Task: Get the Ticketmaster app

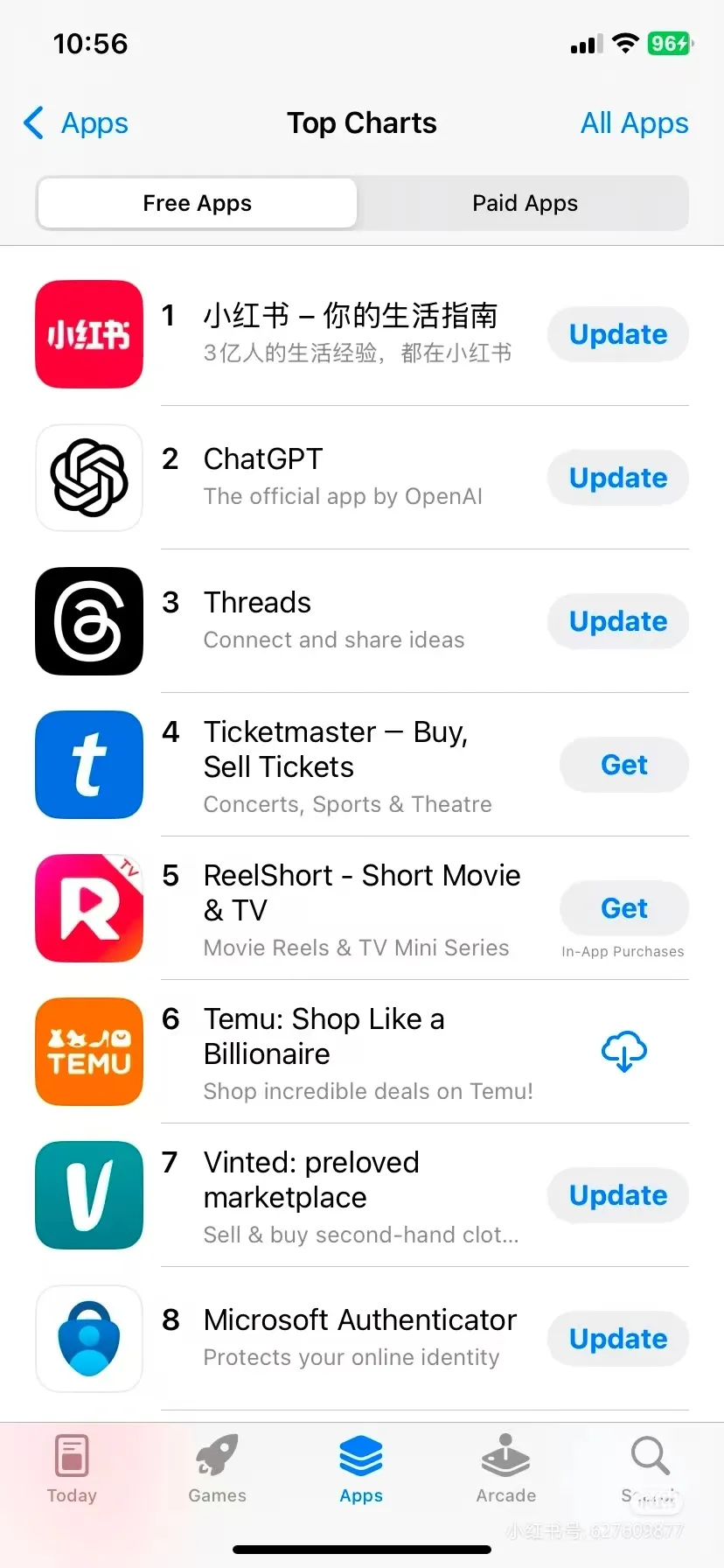Action: [624, 765]
